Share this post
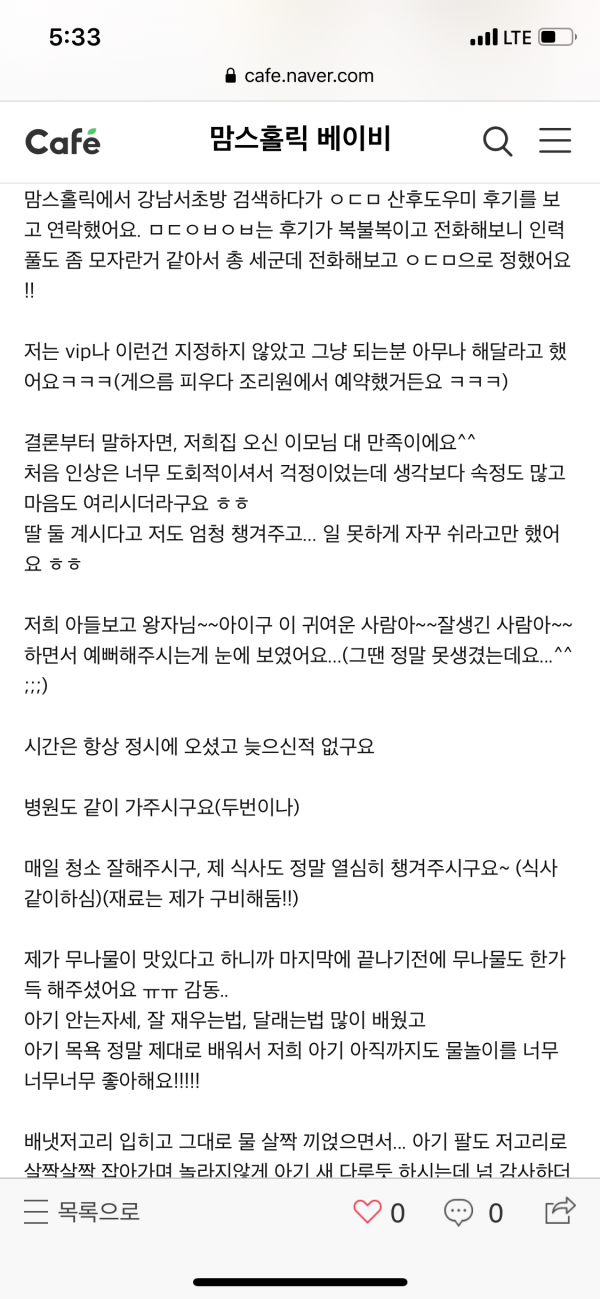Viewport: 600px width, 1299px height. point(562,1210)
